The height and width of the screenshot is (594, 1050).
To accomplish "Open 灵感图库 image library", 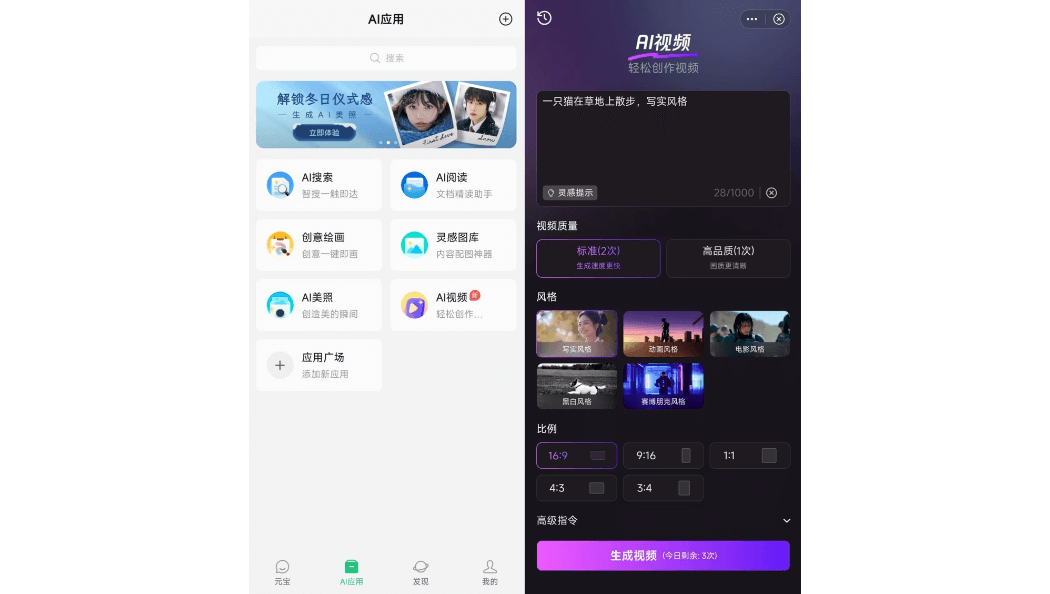I will [x=453, y=245].
